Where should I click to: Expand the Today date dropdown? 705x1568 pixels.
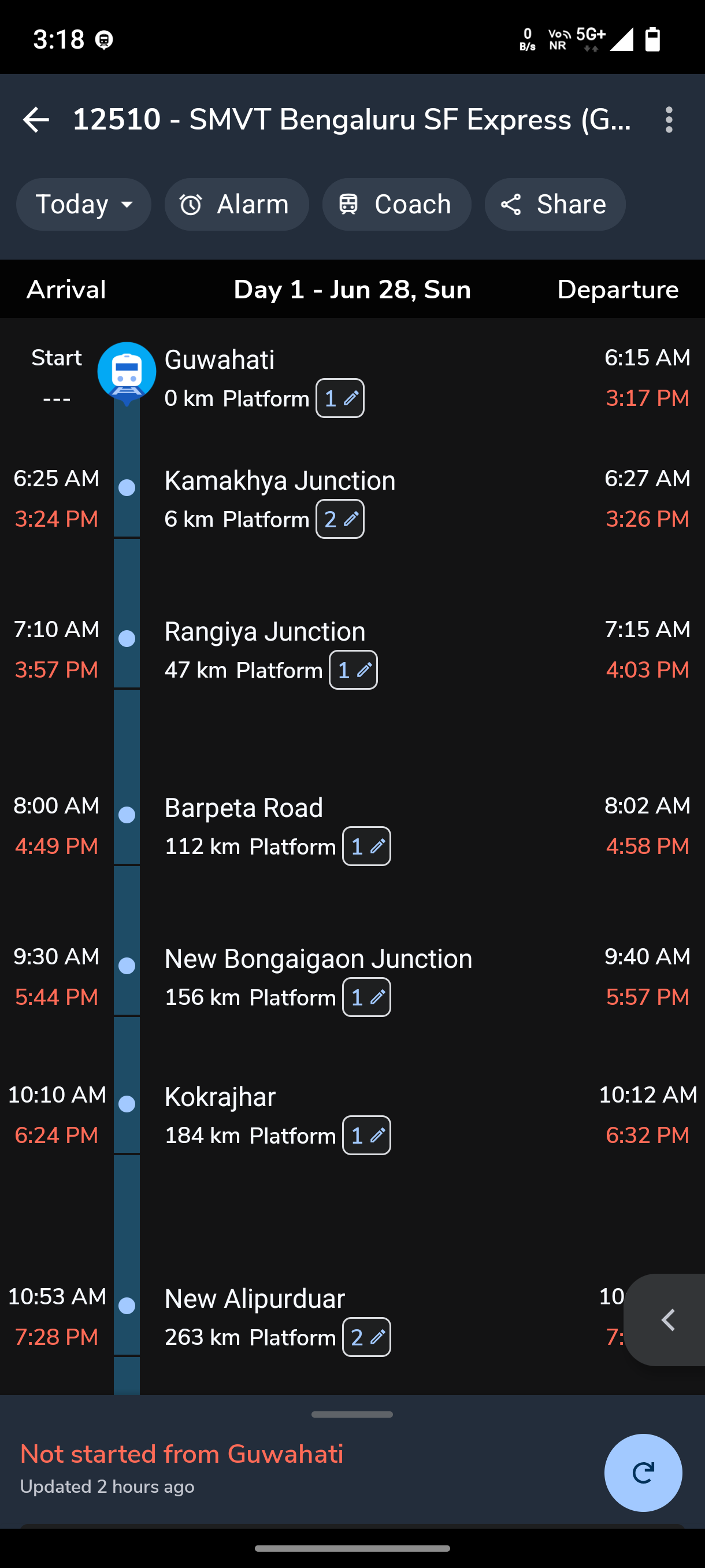point(84,205)
